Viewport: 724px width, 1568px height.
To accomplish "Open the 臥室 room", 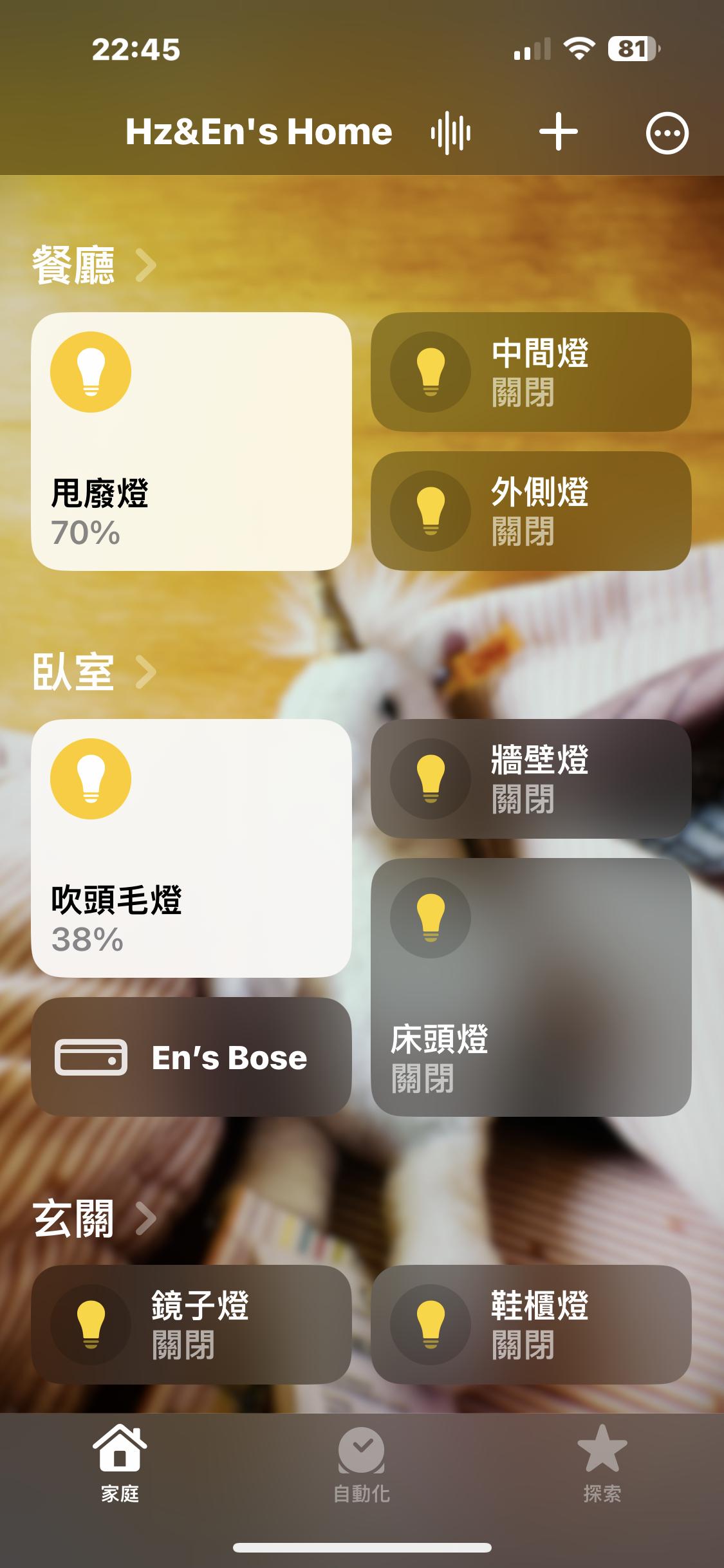I will point(93,672).
